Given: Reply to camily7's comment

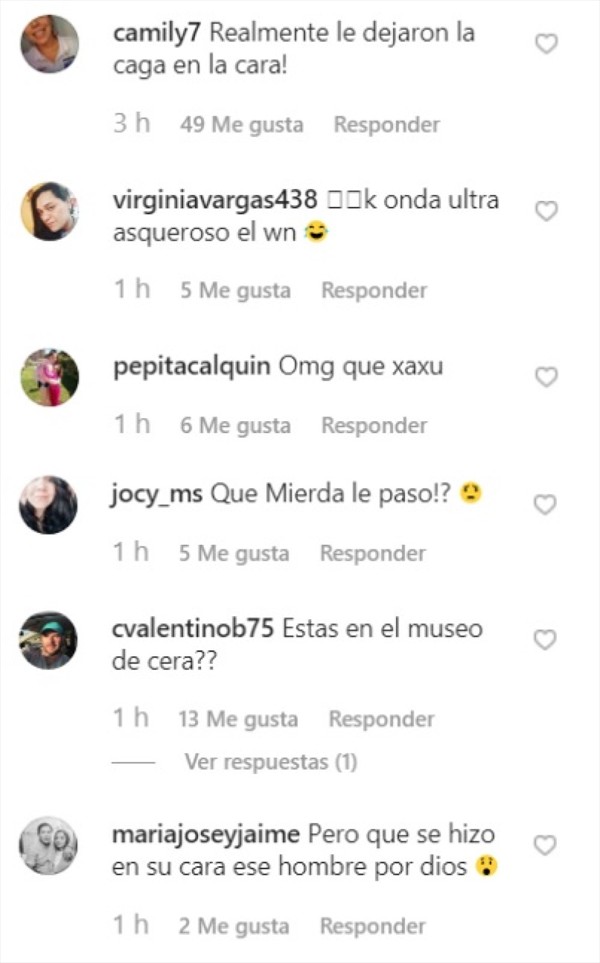Looking at the screenshot, I should pyautogui.click(x=386, y=125).
